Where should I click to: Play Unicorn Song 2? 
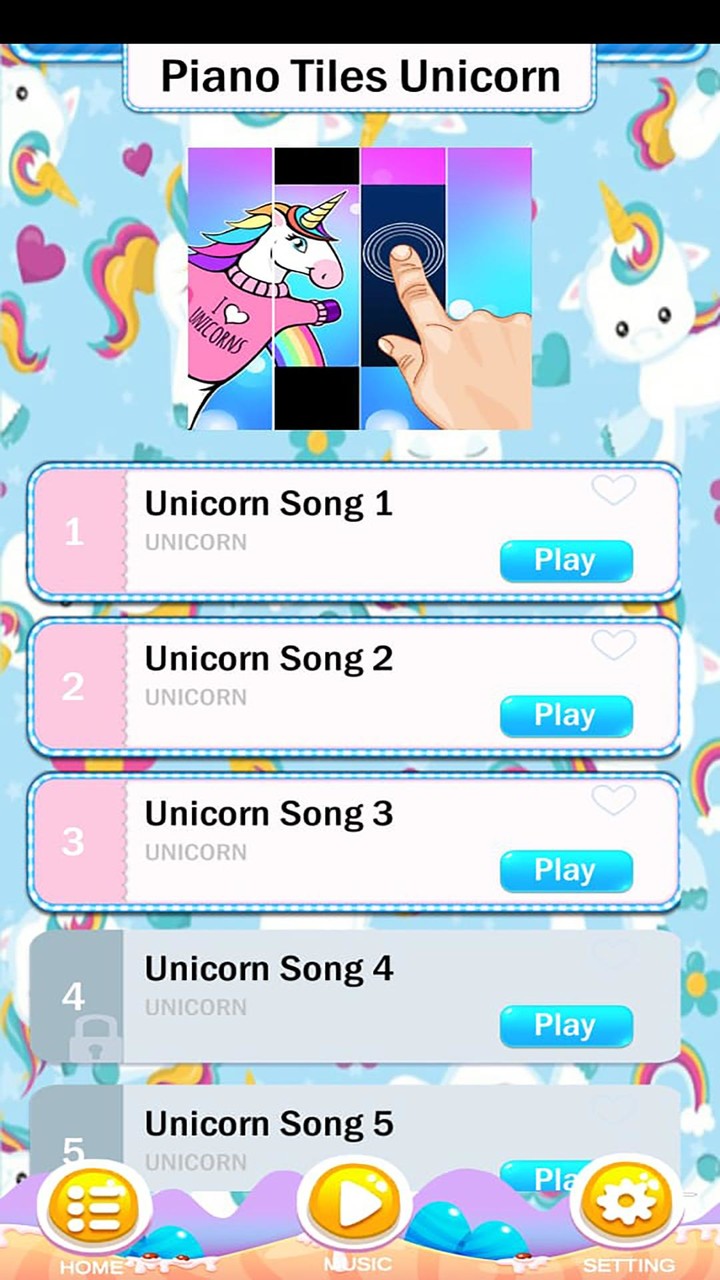pyautogui.click(x=565, y=716)
